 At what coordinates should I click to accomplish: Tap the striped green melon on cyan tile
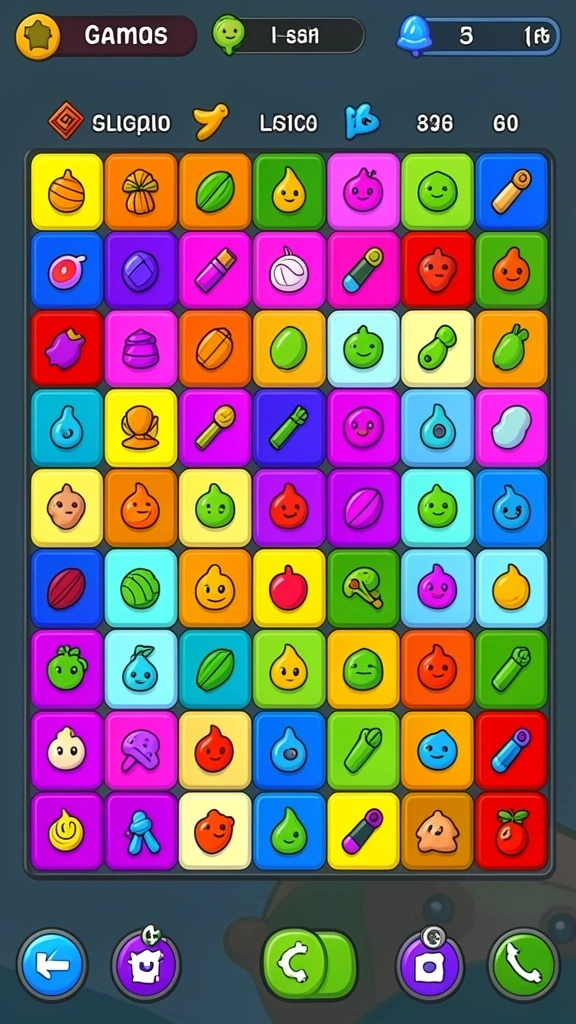(140, 588)
